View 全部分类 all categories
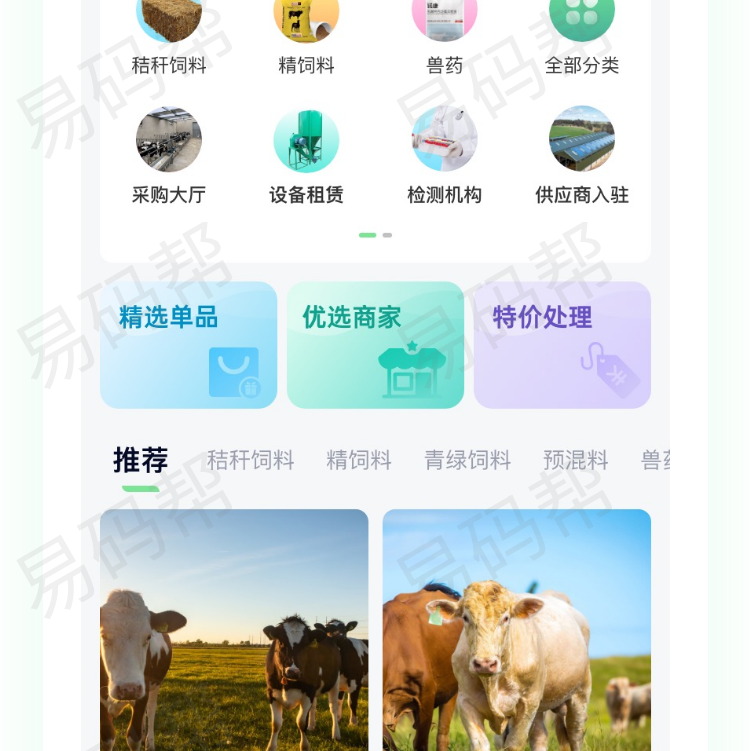750x751 pixels. (x=582, y=21)
